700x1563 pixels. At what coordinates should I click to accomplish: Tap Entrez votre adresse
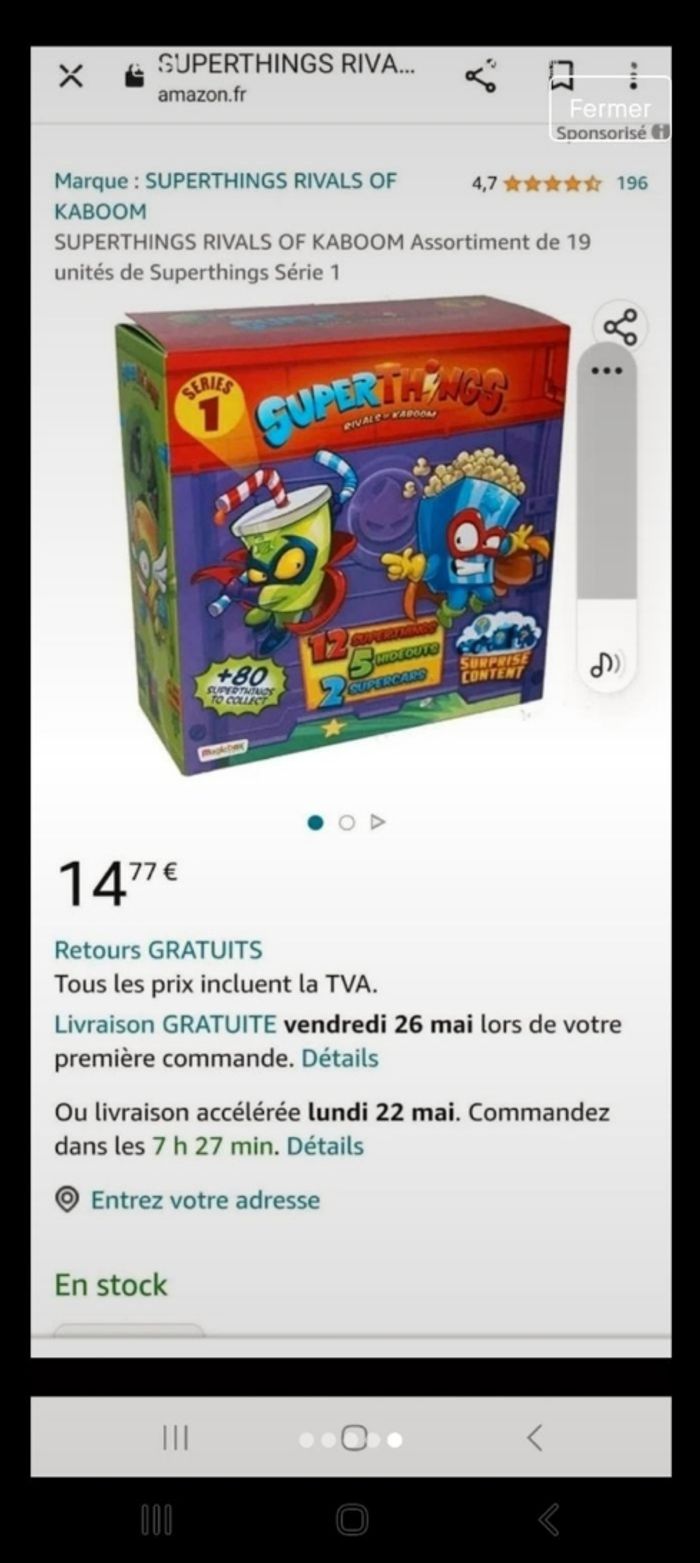click(205, 1200)
